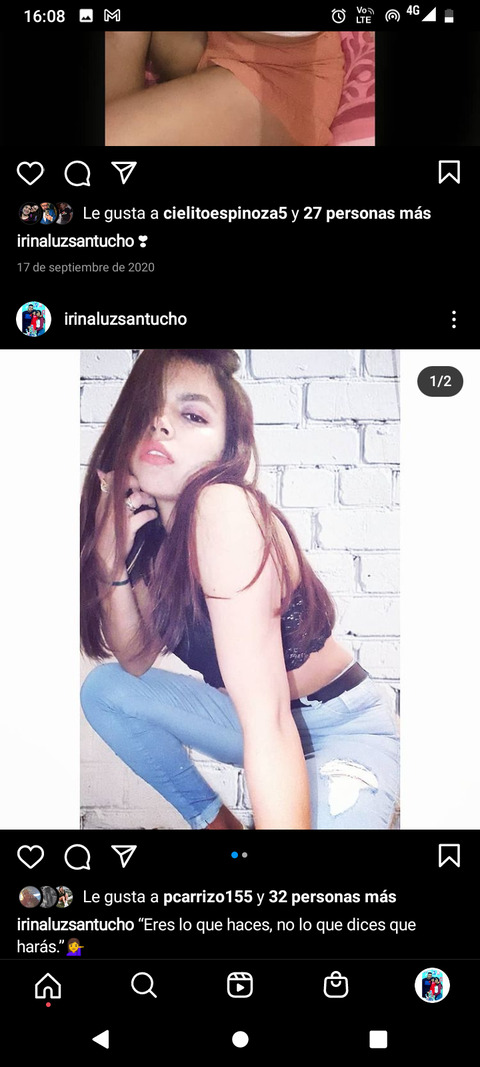Share the 17 de septiembre de 2020 post

point(124,173)
